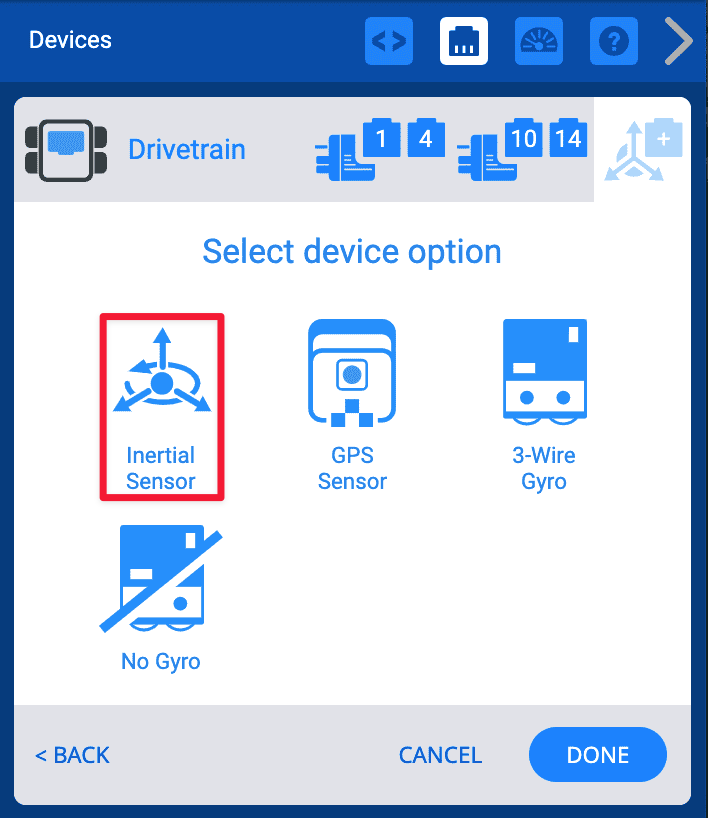Image resolution: width=708 pixels, height=818 pixels.
Task: Choose the GPS Sensor option
Action: coord(352,407)
